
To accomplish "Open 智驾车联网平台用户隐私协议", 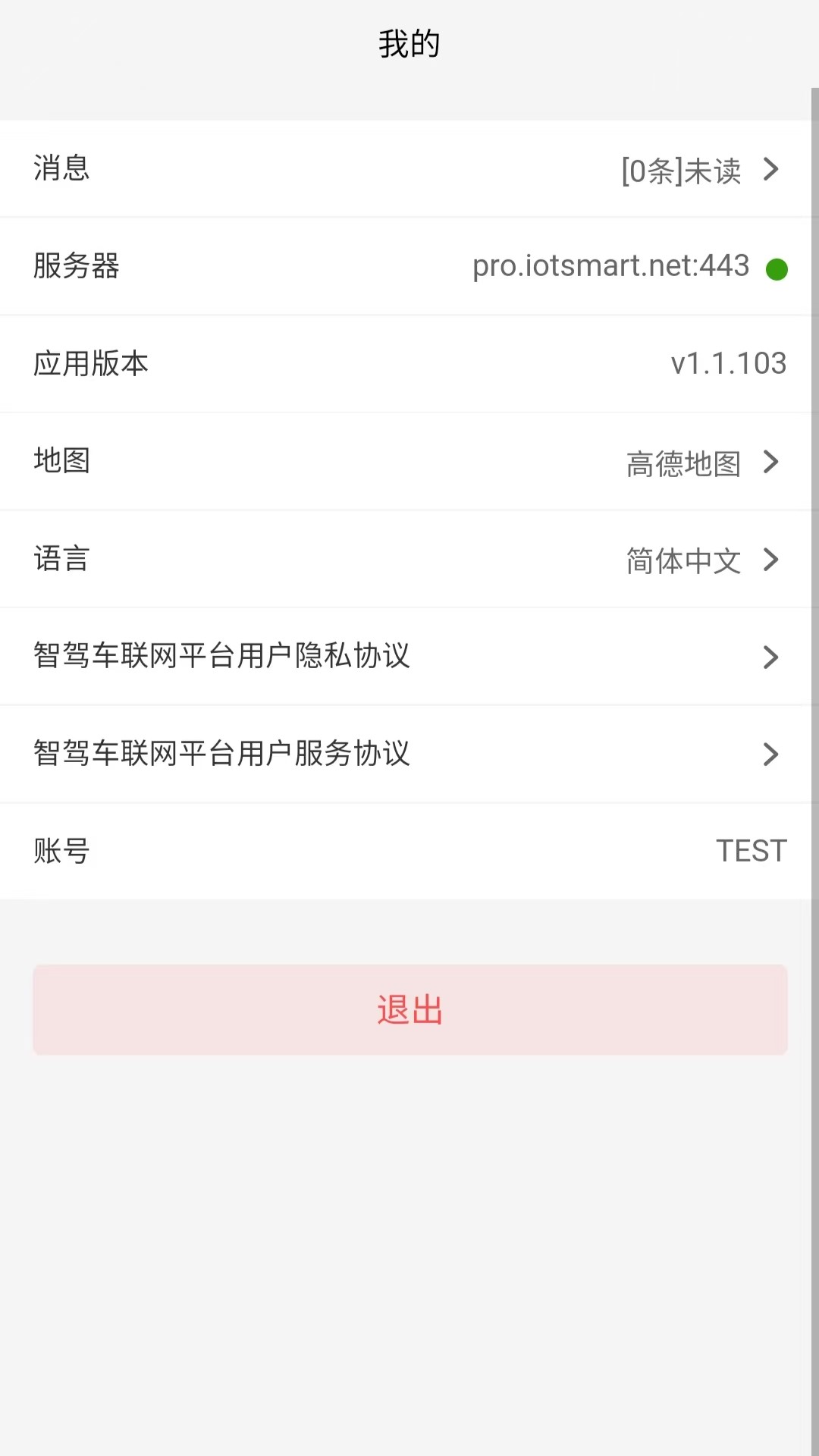I will pos(406,657).
